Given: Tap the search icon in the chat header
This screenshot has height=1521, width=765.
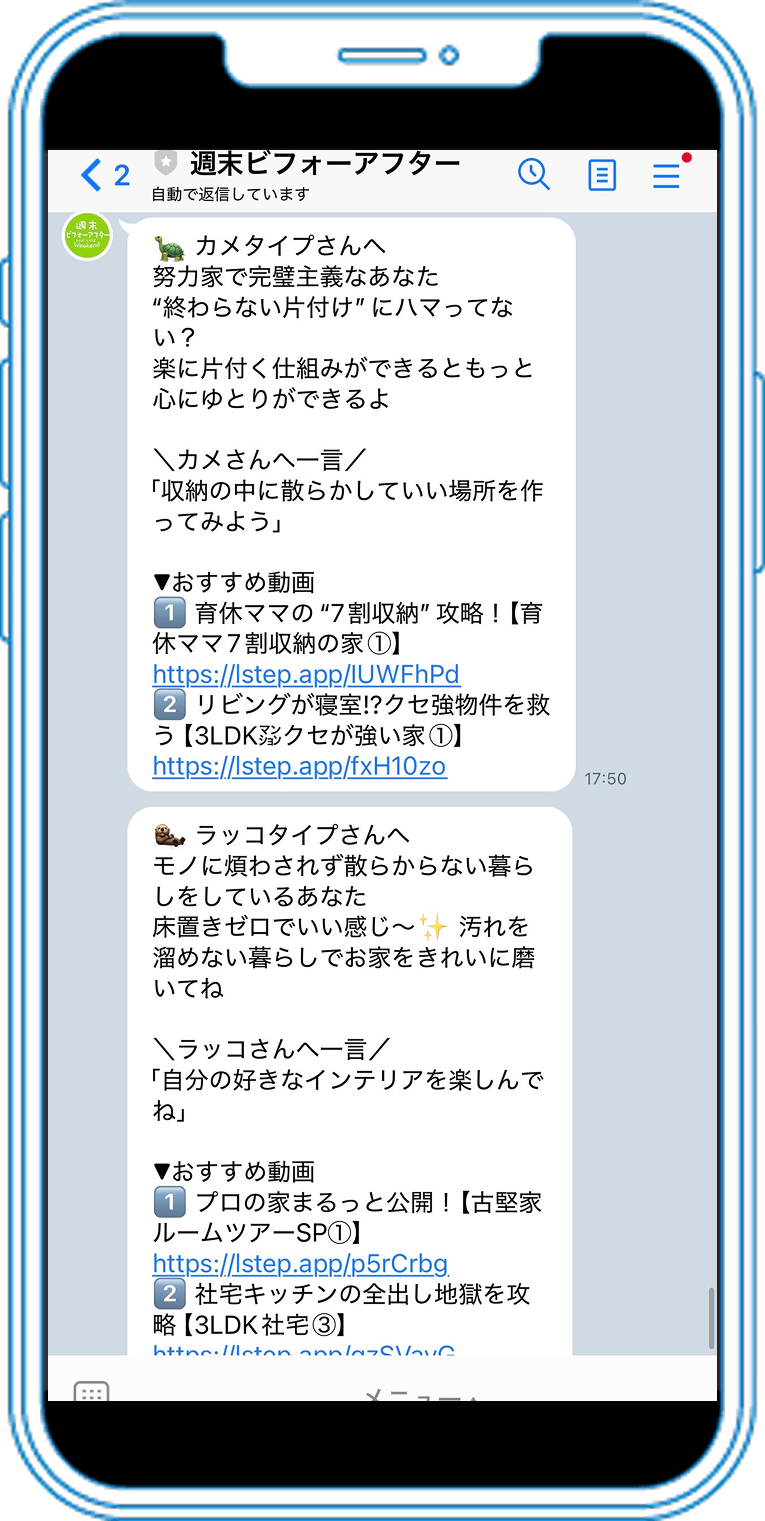Looking at the screenshot, I should click(x=535, y=174).
